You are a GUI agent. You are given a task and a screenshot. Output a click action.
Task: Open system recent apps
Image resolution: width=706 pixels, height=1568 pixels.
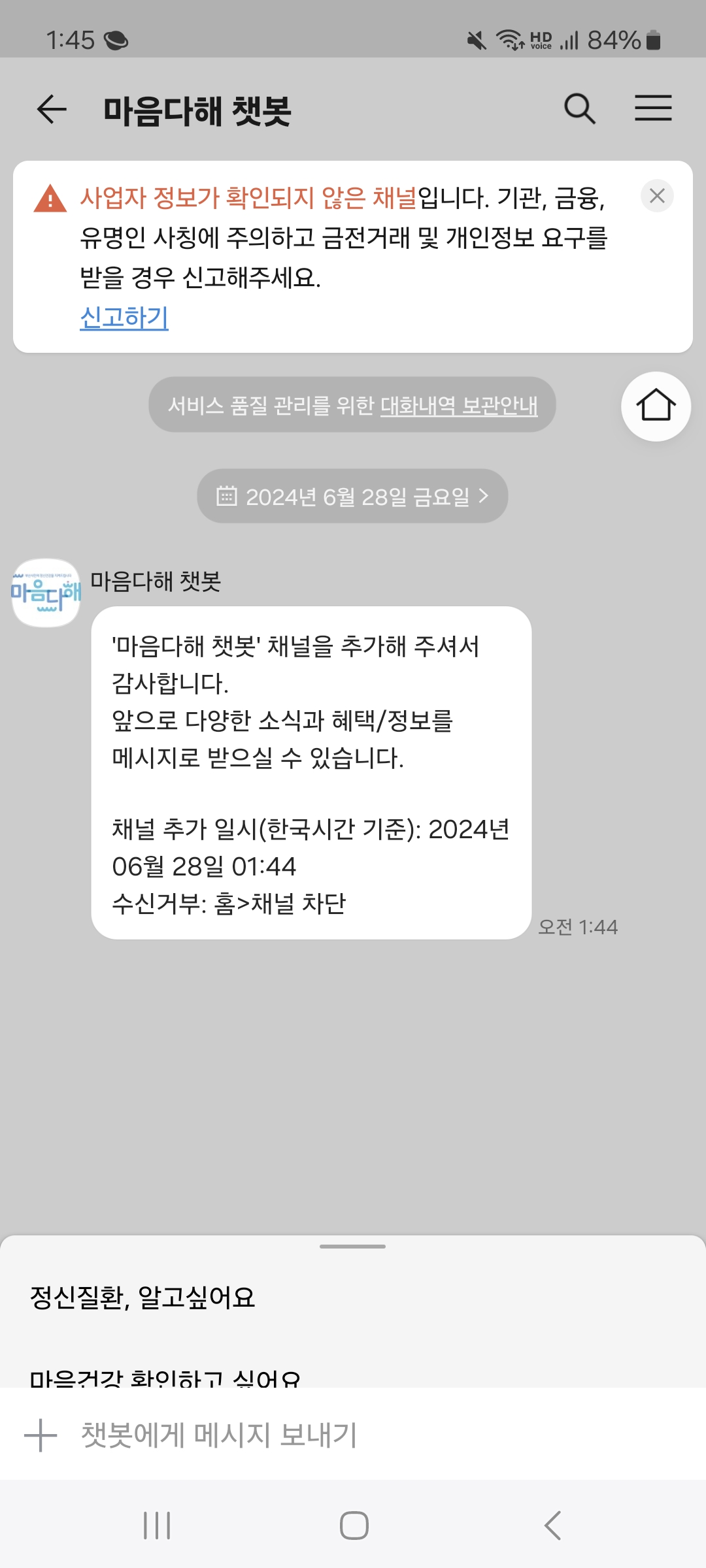[x=157, y=1526]
